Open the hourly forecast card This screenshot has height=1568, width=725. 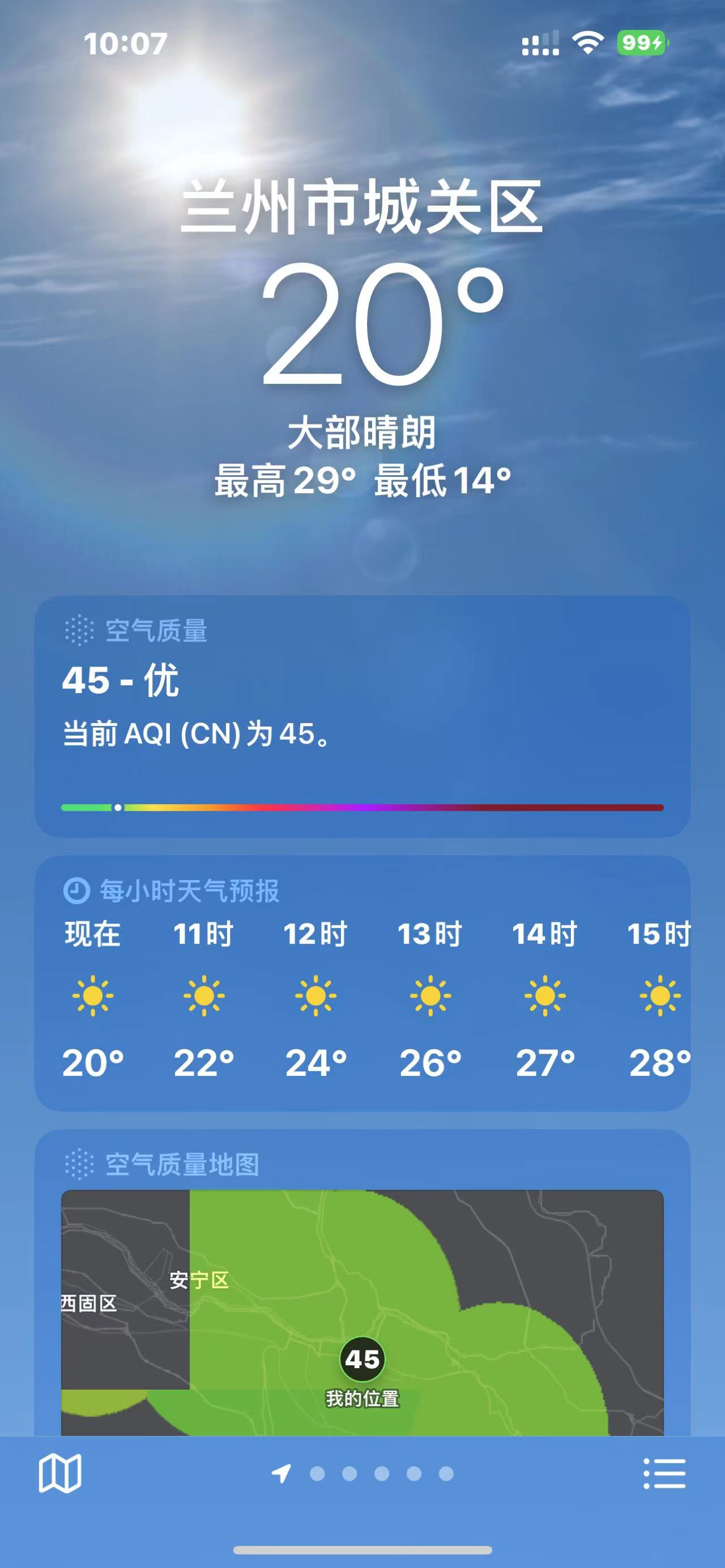point(362,983)
